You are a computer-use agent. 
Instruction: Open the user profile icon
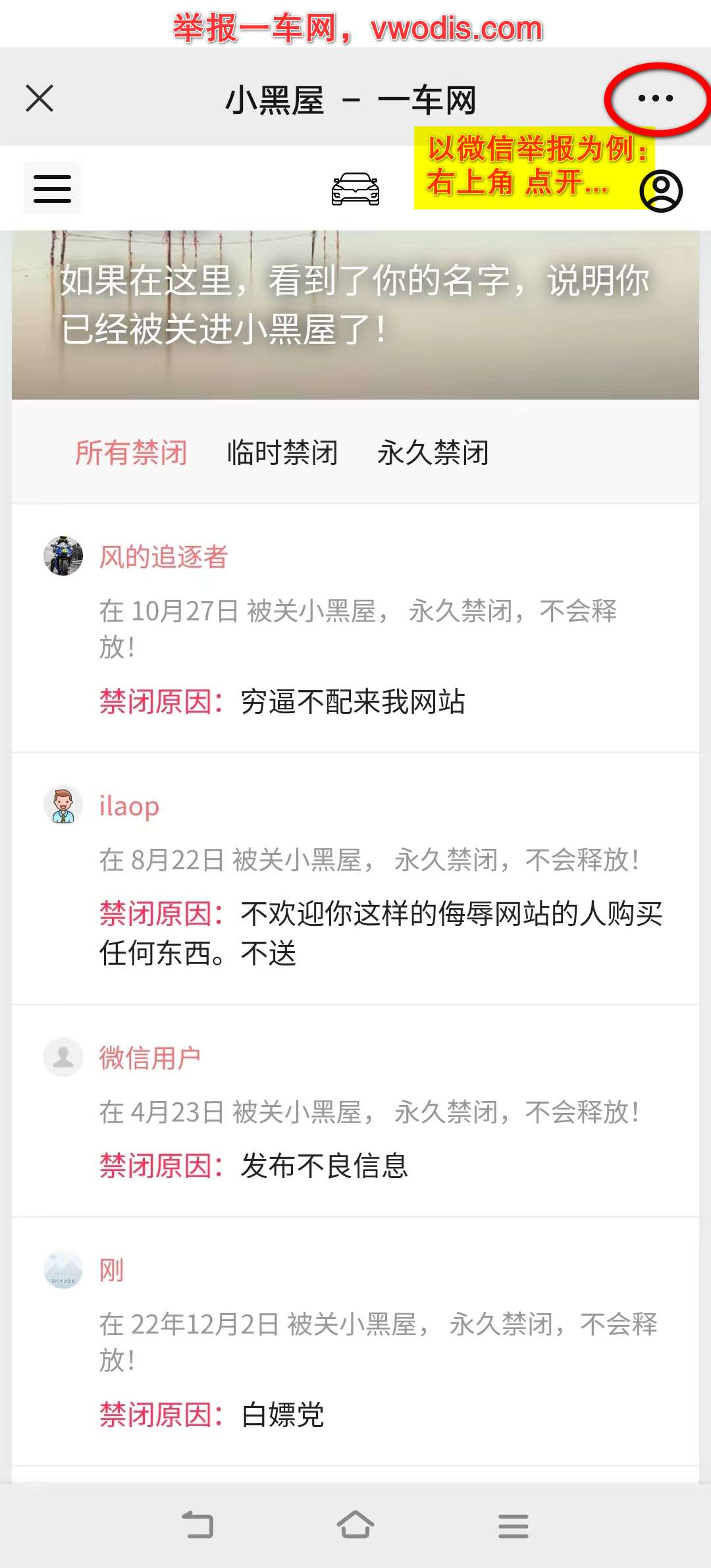click(662, 191)
